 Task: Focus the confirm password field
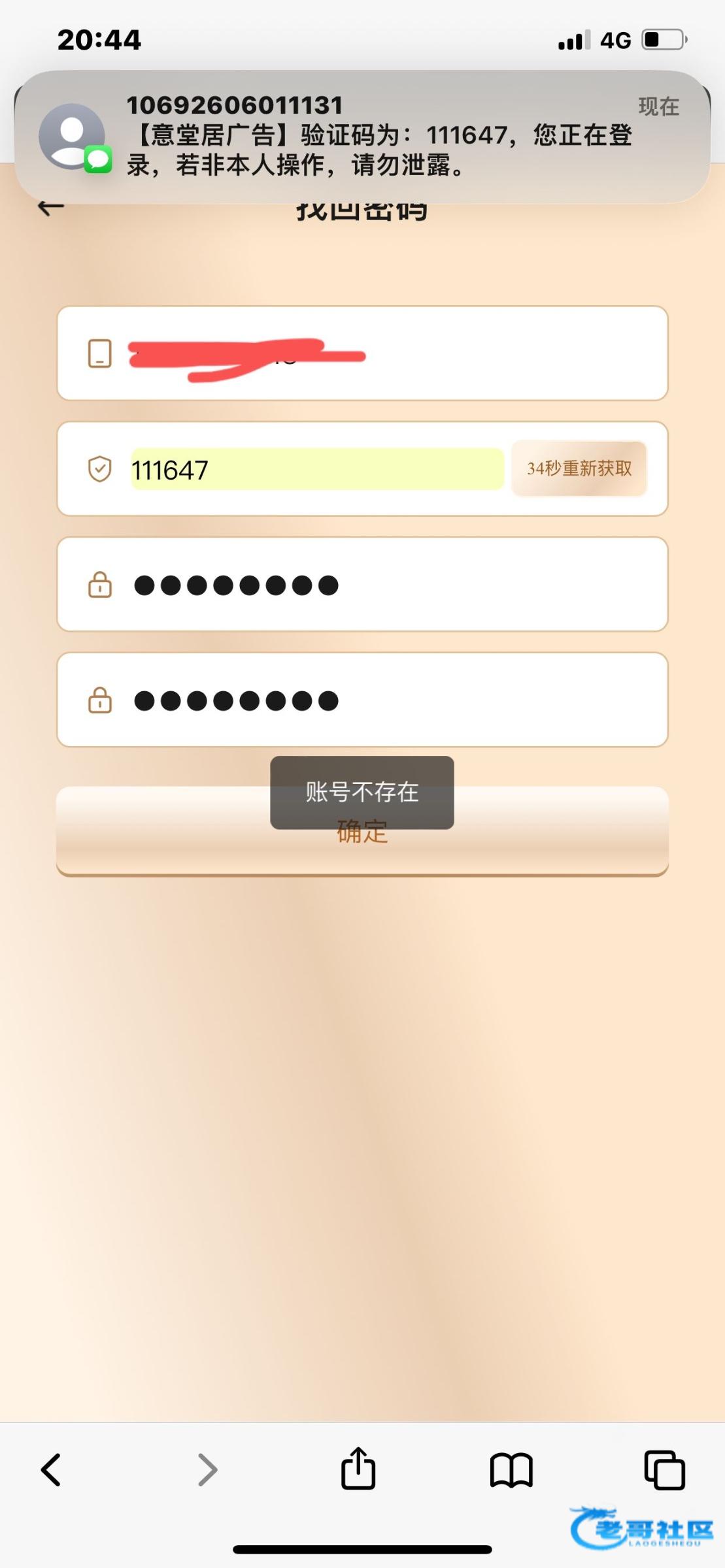click(x=362, y=700)
